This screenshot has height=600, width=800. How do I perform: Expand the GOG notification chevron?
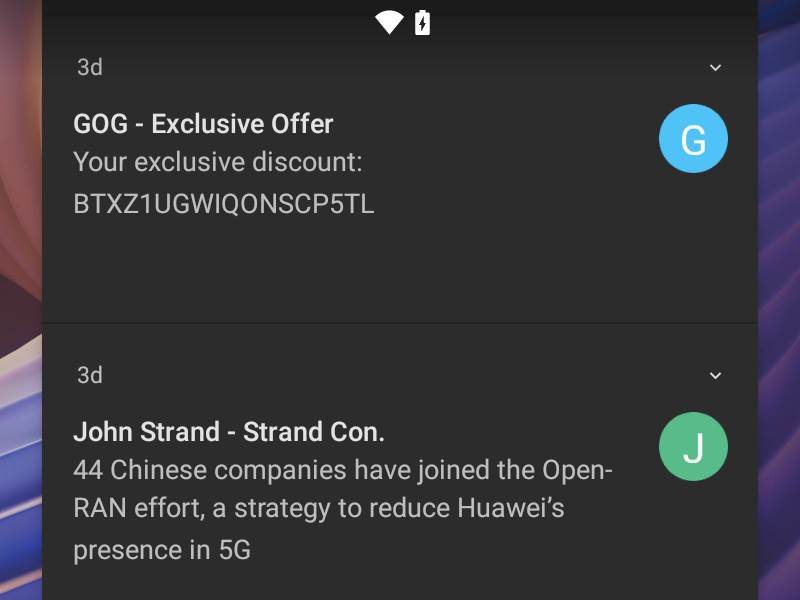coord(715,68)
